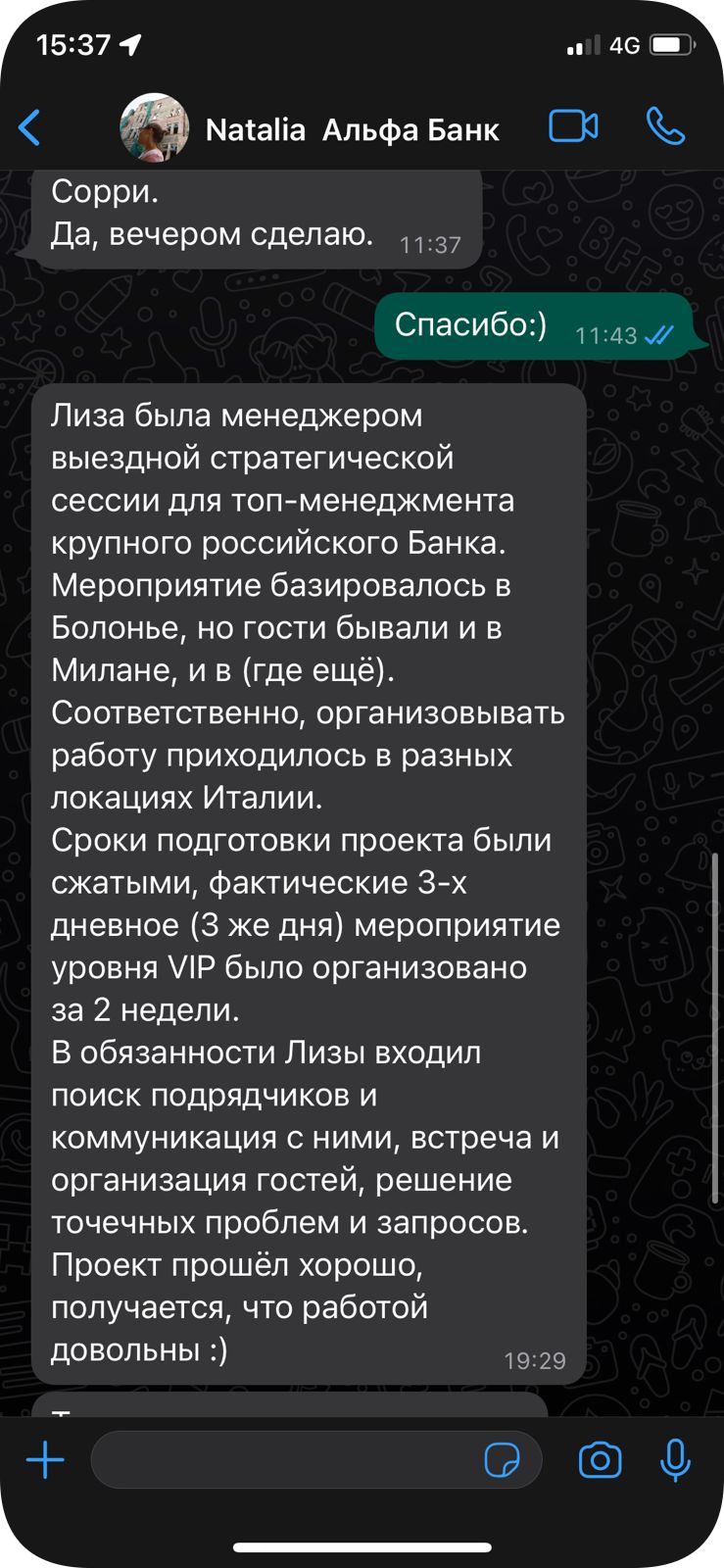Go back to the chat list
Image resolution: width=724 pixels, height=1568 pixels.
pos(30,128)
